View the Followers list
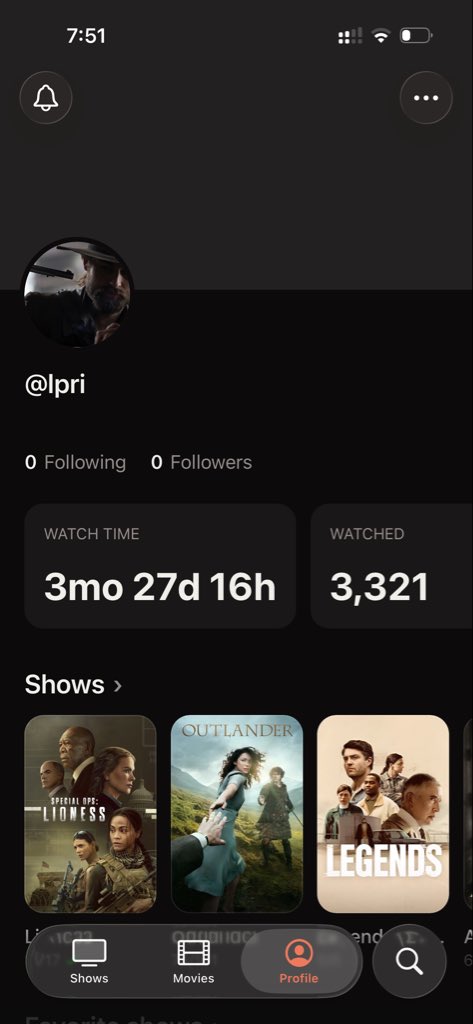Image resolution: width=473 pixels, height=1024 pixels. coord(201,462)
